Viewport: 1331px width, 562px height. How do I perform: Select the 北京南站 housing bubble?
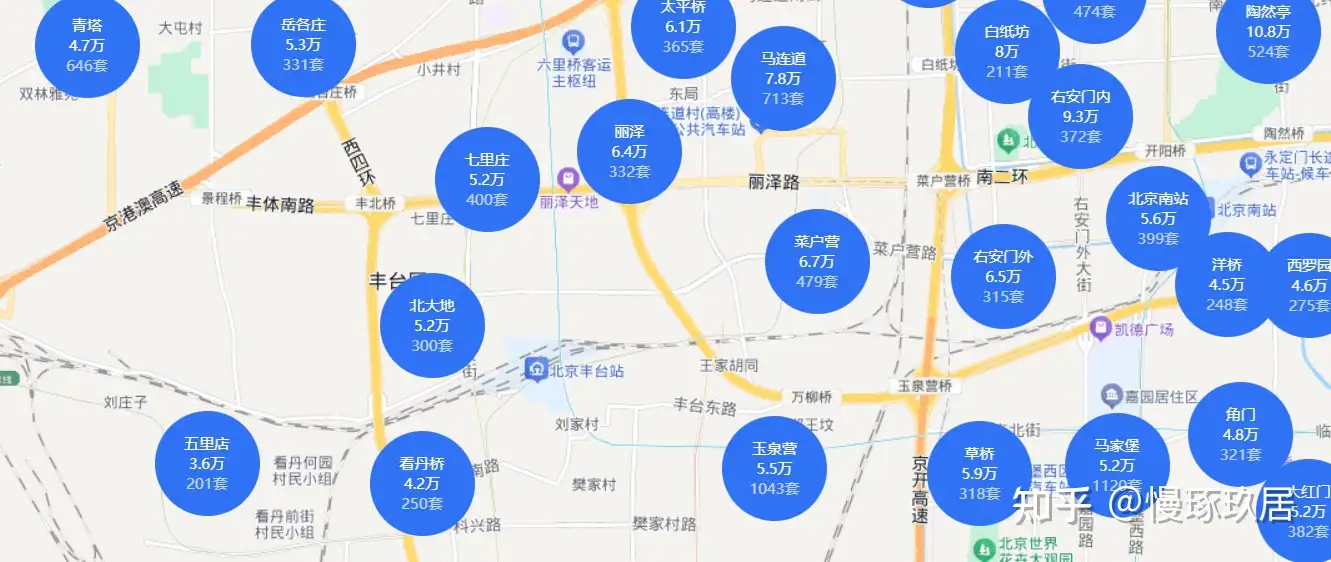click(1158, 219)
